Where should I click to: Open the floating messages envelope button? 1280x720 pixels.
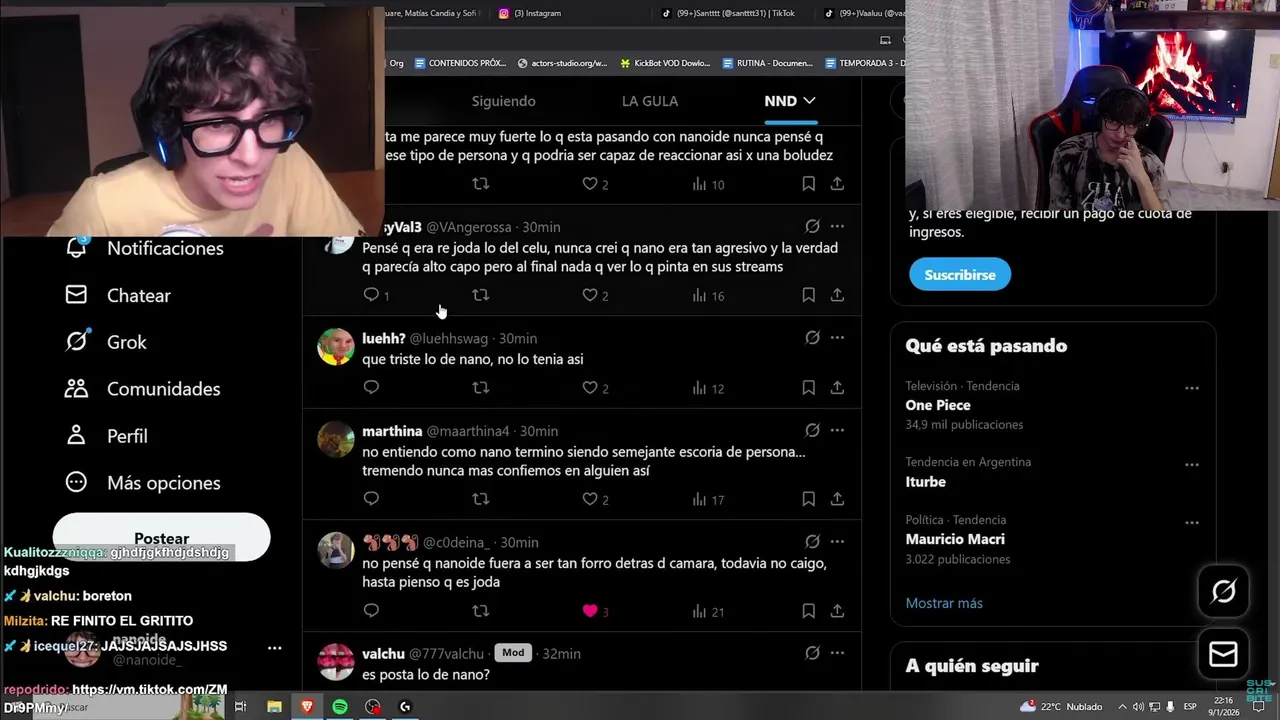click(x=1223, y=654)
